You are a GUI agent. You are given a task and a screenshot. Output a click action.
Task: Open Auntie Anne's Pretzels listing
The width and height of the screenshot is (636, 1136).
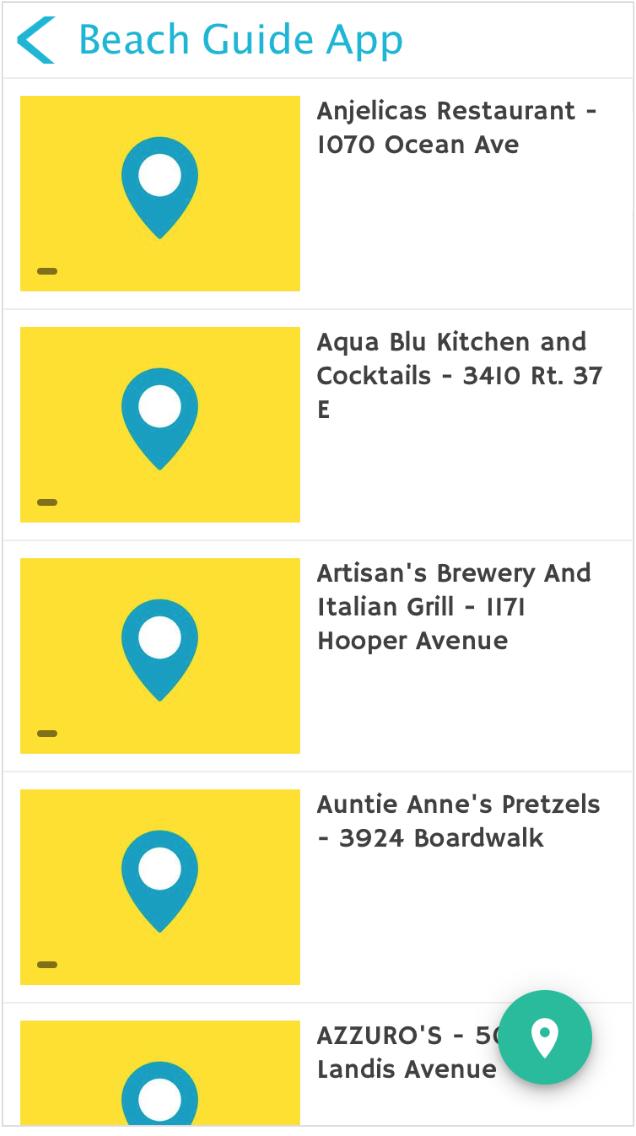coord(318,887)
